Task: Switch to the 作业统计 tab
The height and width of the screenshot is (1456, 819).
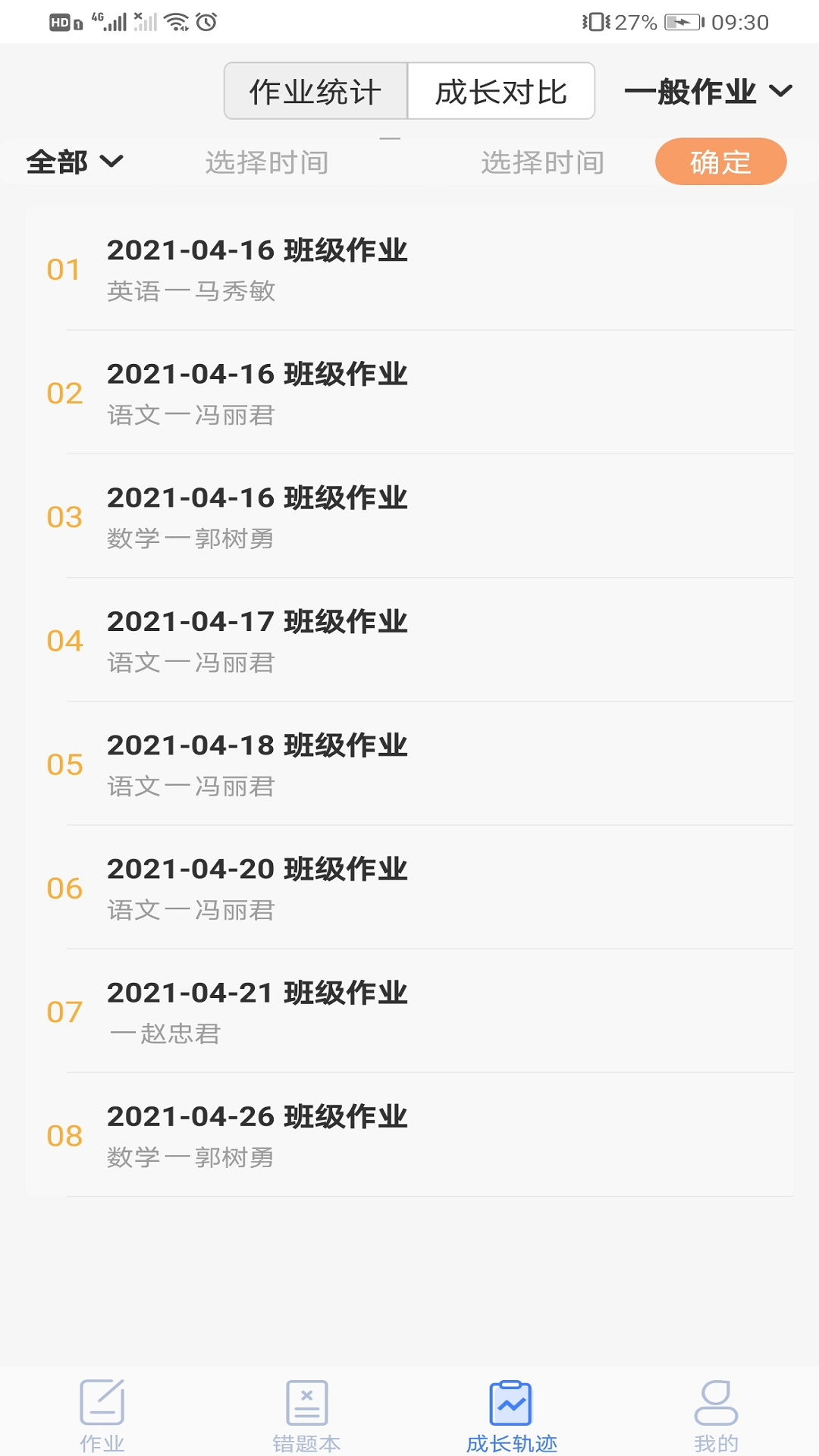Action: tap(315, 92)
